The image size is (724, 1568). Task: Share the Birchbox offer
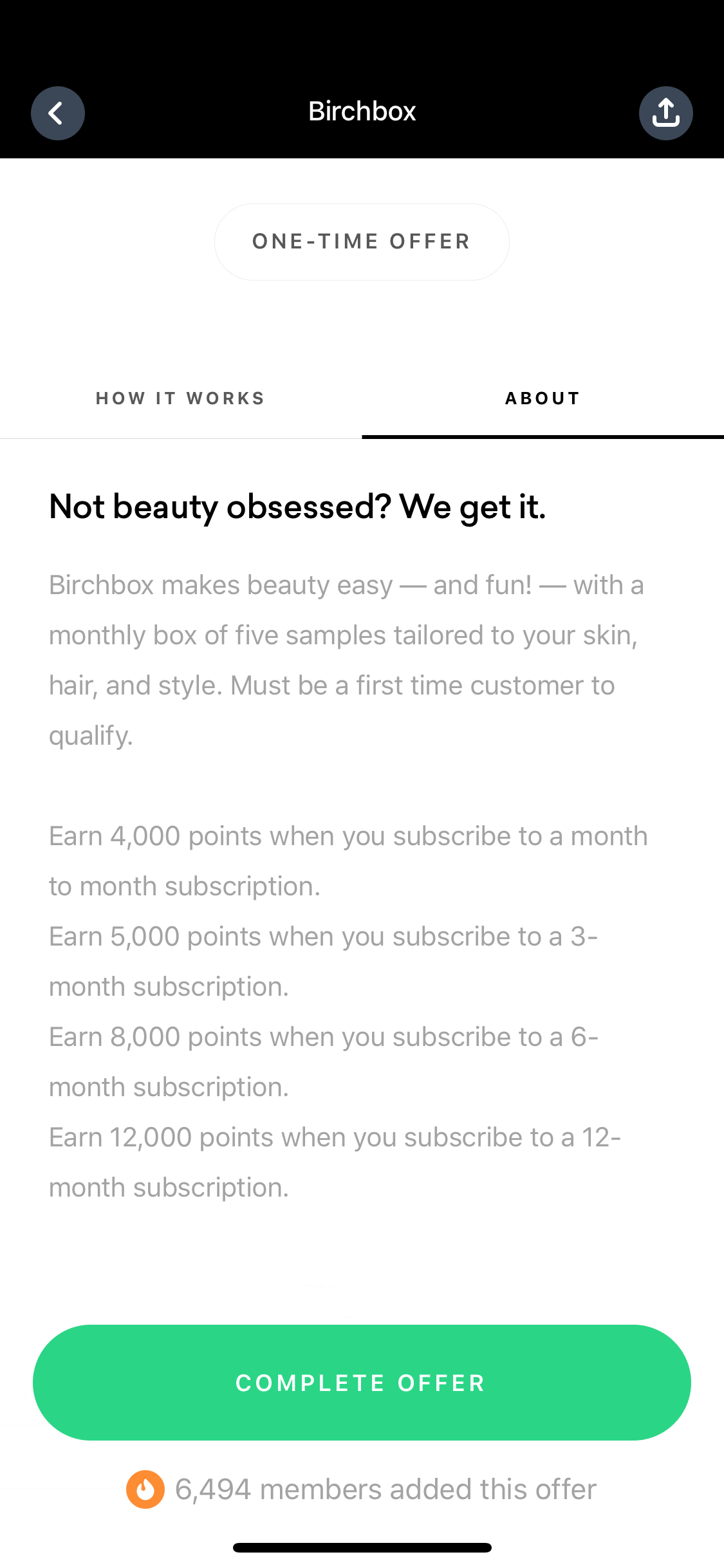pos(666,113)
